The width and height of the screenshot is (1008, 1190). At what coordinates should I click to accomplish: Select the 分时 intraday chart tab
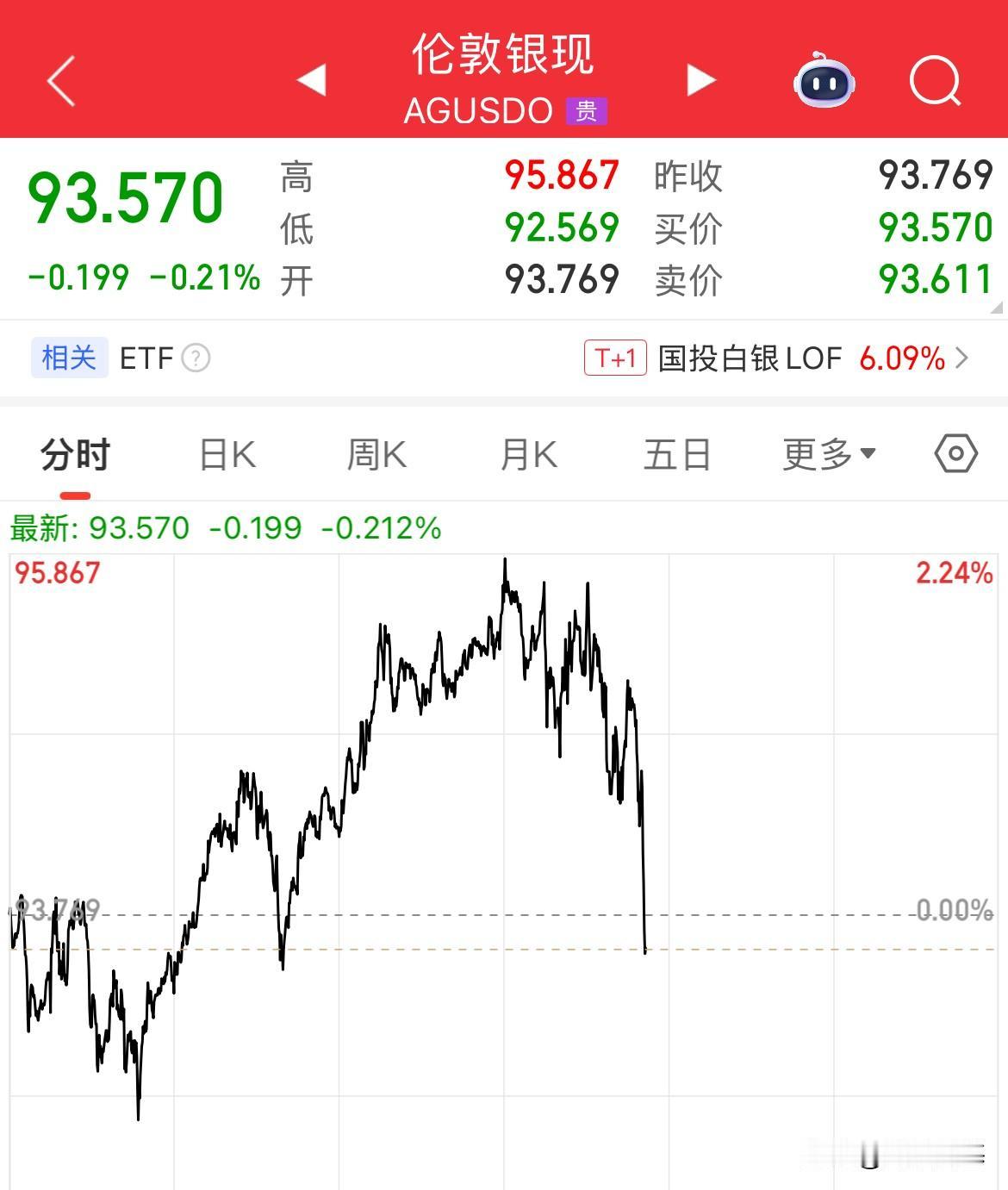73,454
